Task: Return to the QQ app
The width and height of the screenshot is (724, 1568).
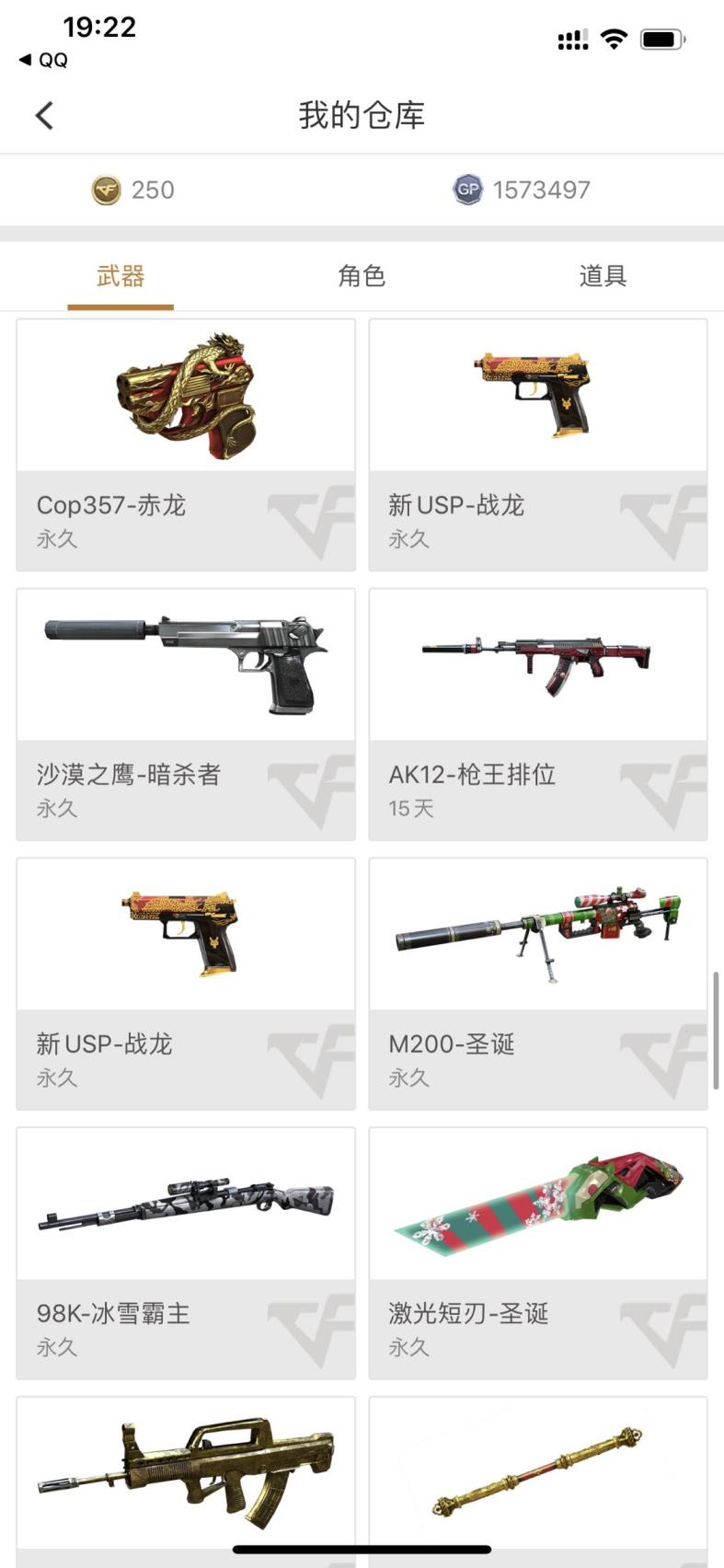Action: [x=43, y=60]
